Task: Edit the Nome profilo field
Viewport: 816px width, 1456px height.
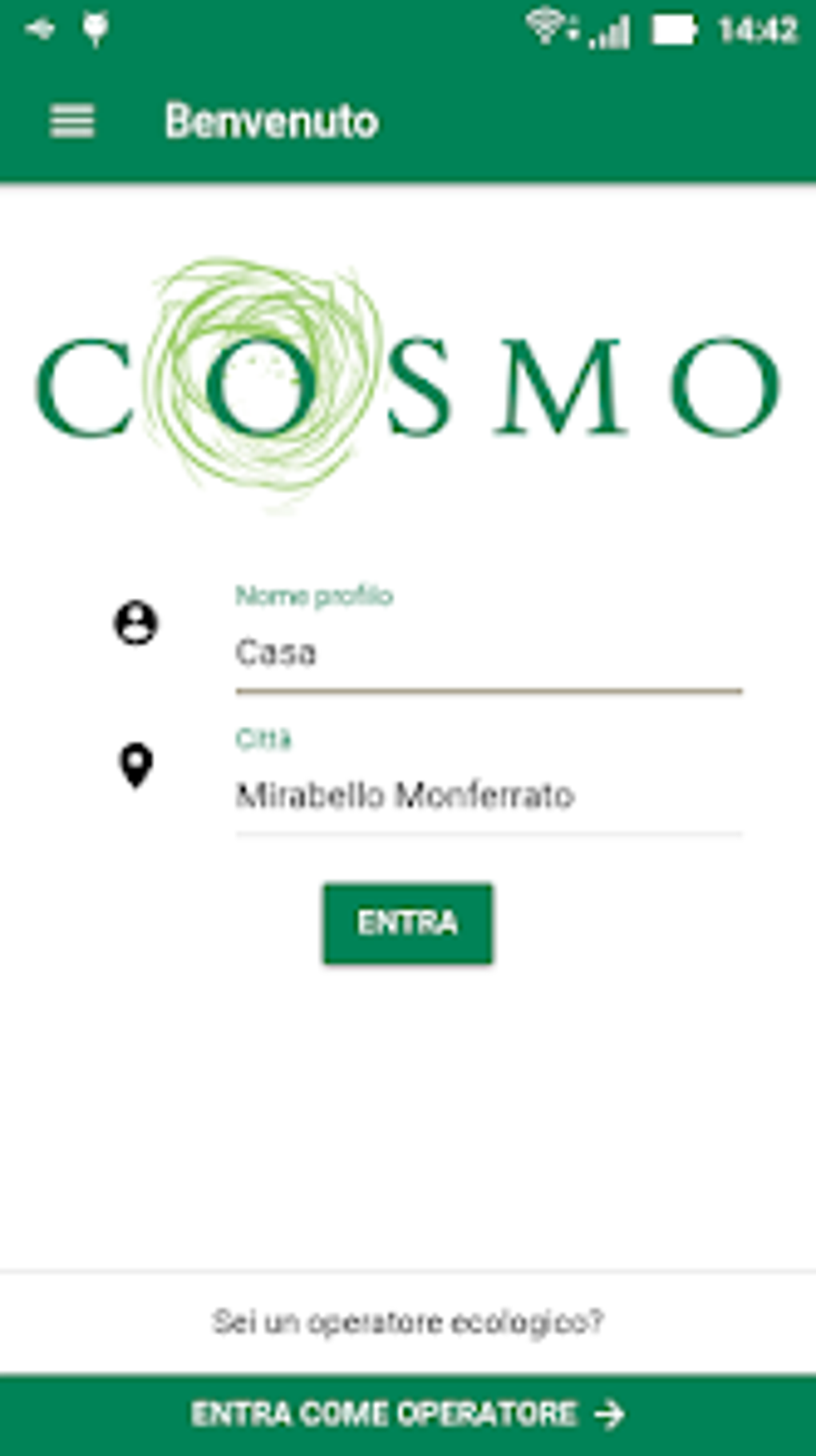Action: [x=488, y=652]
